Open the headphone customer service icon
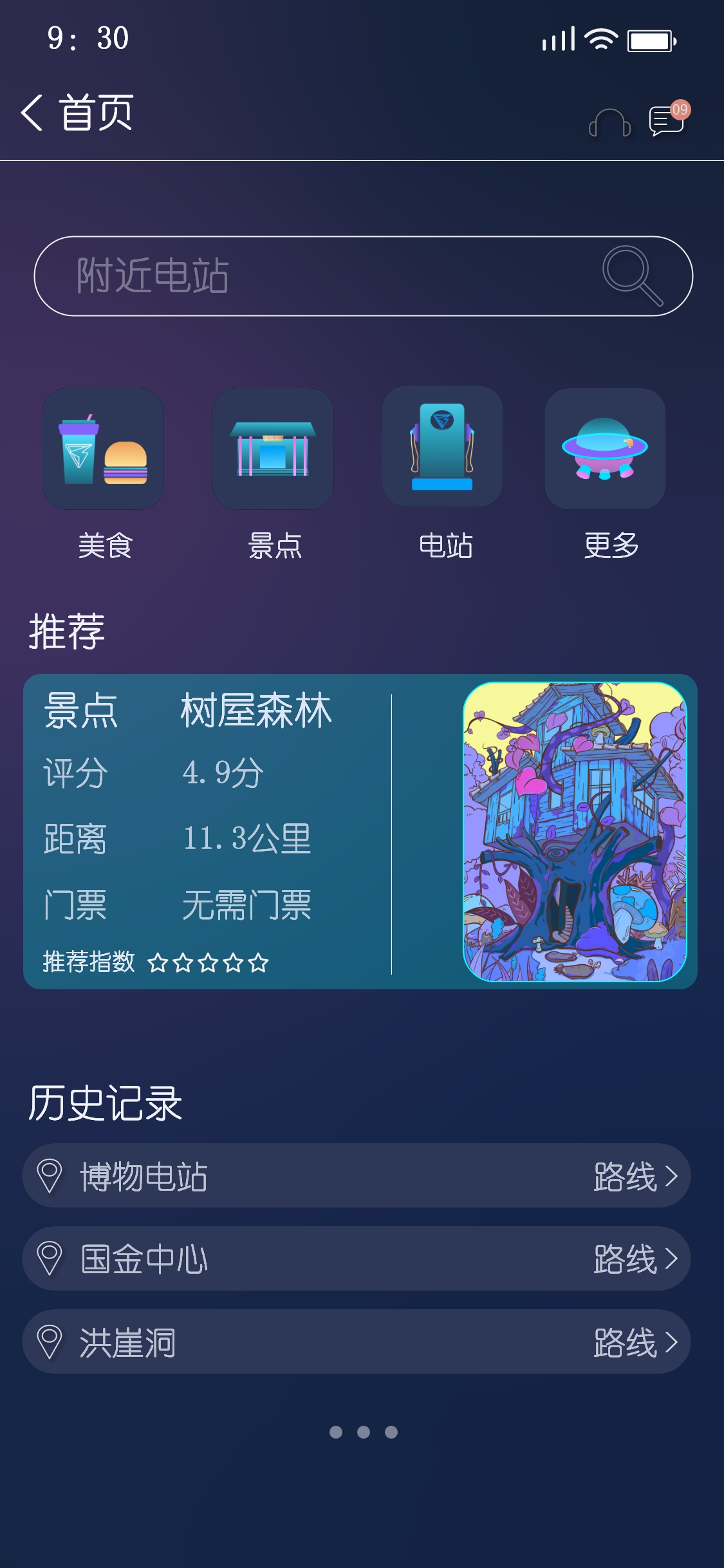This screenshot has width=724, height=1568. [609, 122]
